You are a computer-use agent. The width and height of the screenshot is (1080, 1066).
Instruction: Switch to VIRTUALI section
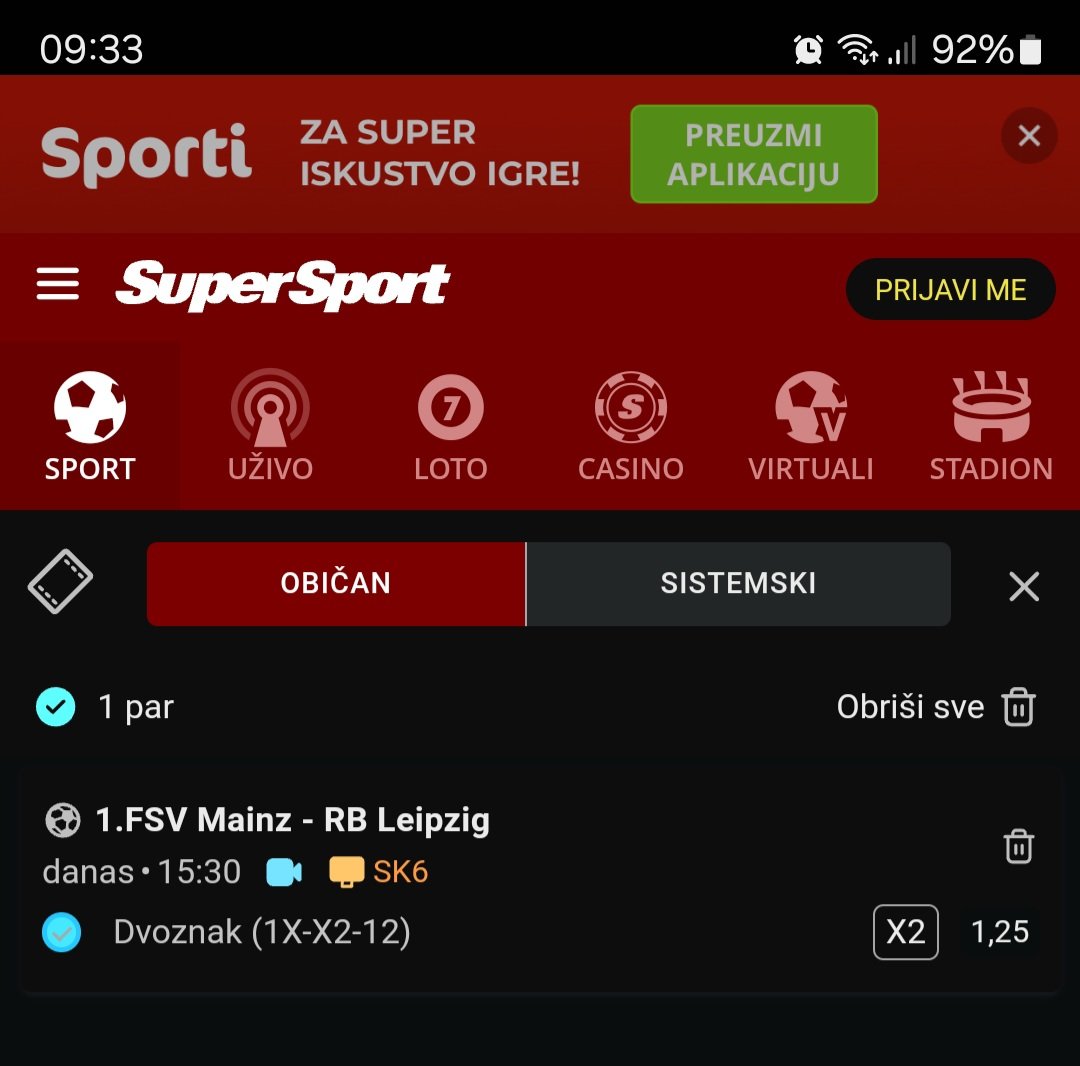(x=810, y=426)
